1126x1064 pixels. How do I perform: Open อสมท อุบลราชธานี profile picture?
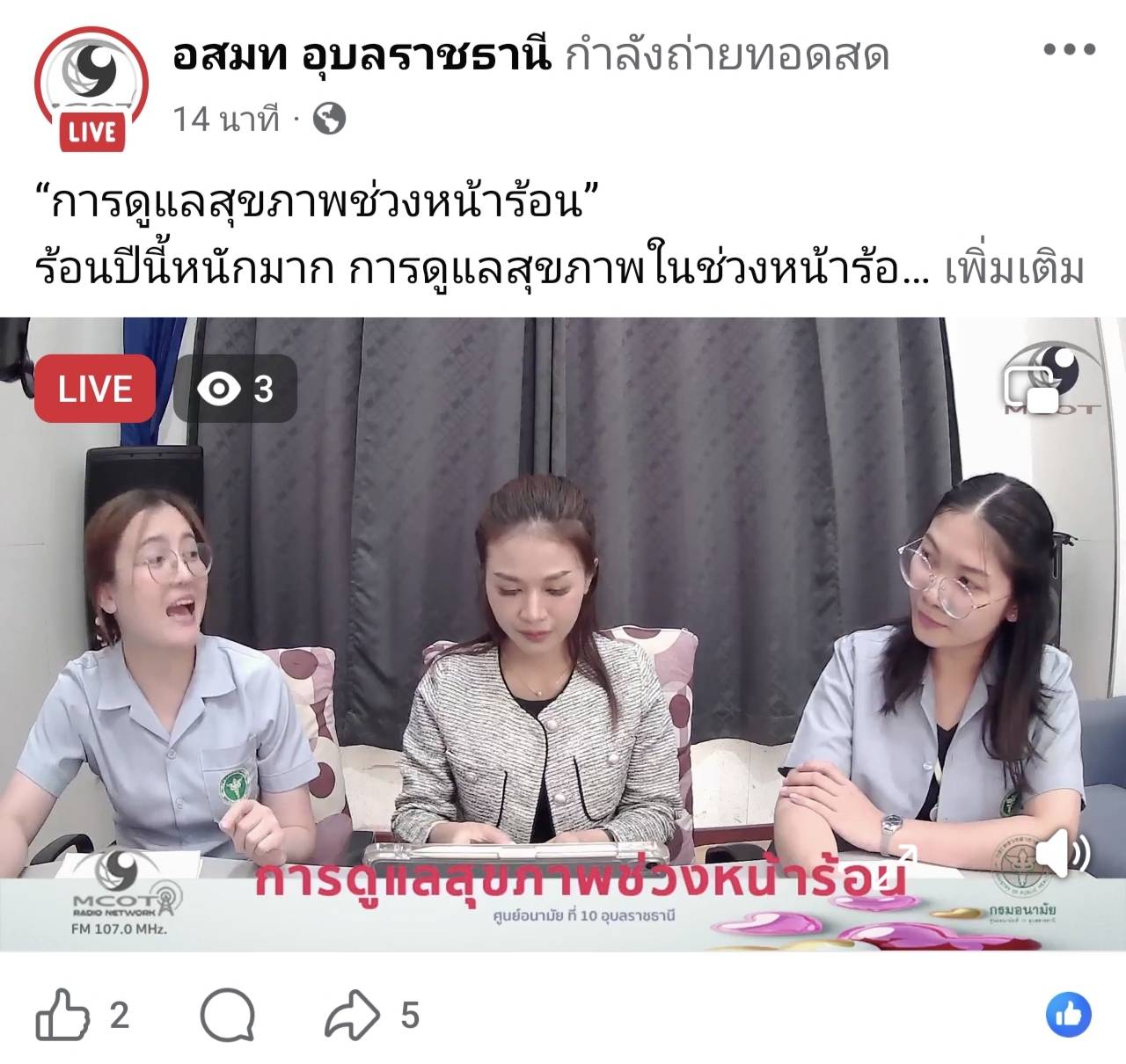[91, 86]
